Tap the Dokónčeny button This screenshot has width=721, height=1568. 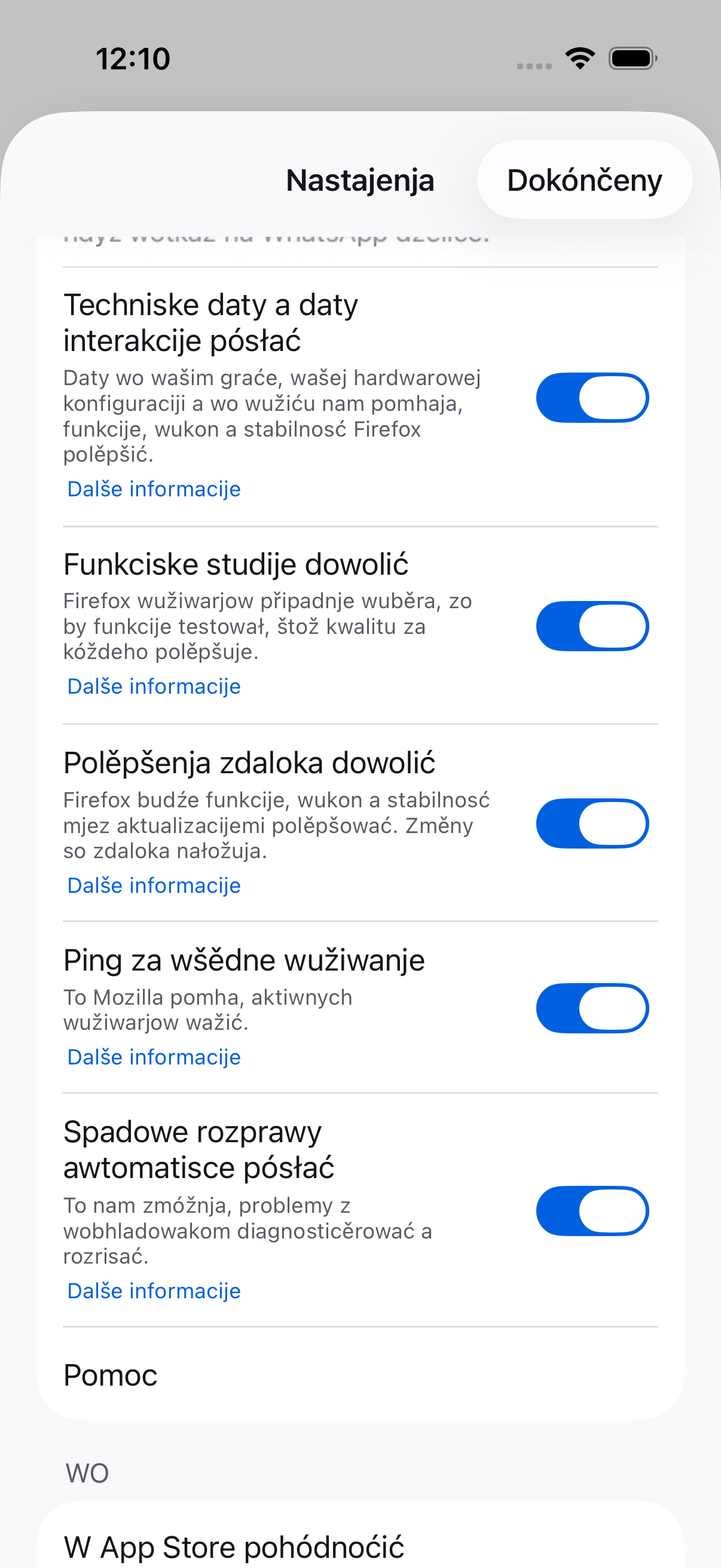pyautogui.click(x=584, y=180)
